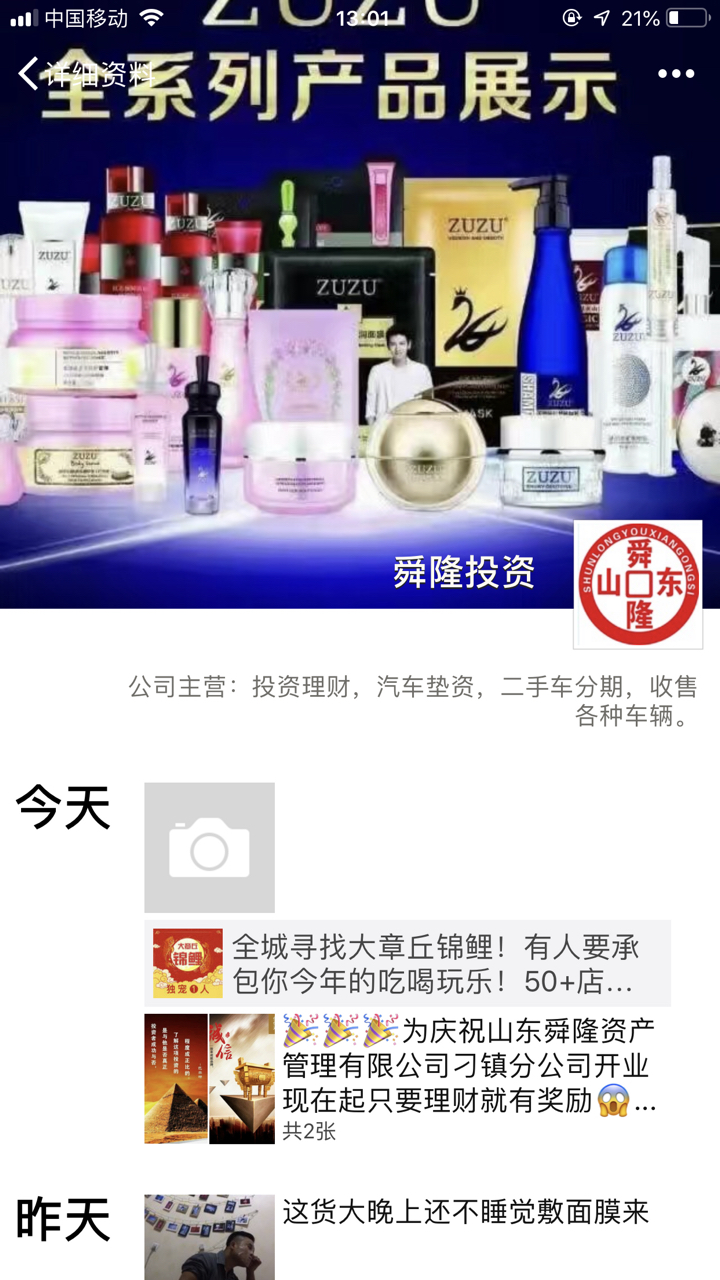Open the three-dot overflow menu
This screenshot has height=1280, width=720.
(x=675, y=74)
